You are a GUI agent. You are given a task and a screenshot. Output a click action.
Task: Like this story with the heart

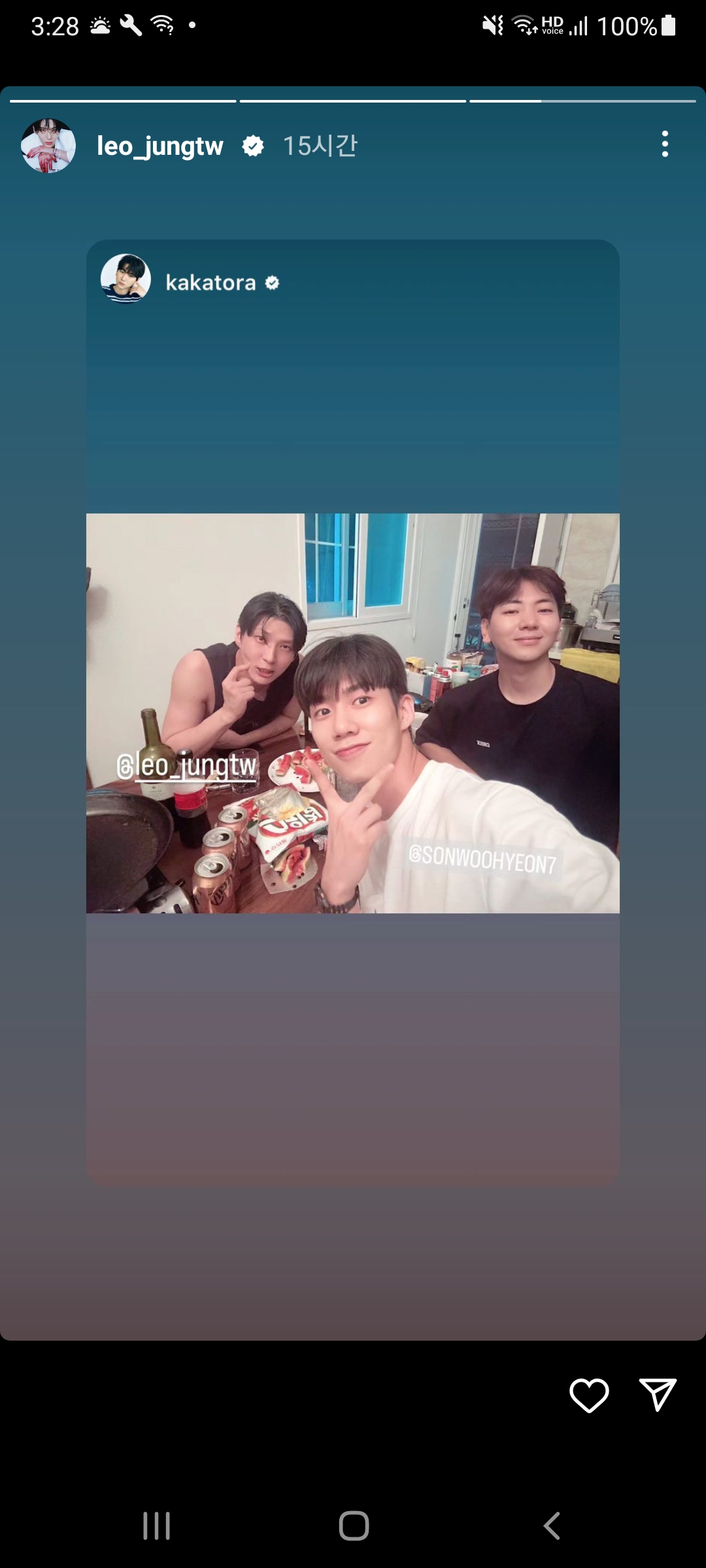coord(589,1395)
